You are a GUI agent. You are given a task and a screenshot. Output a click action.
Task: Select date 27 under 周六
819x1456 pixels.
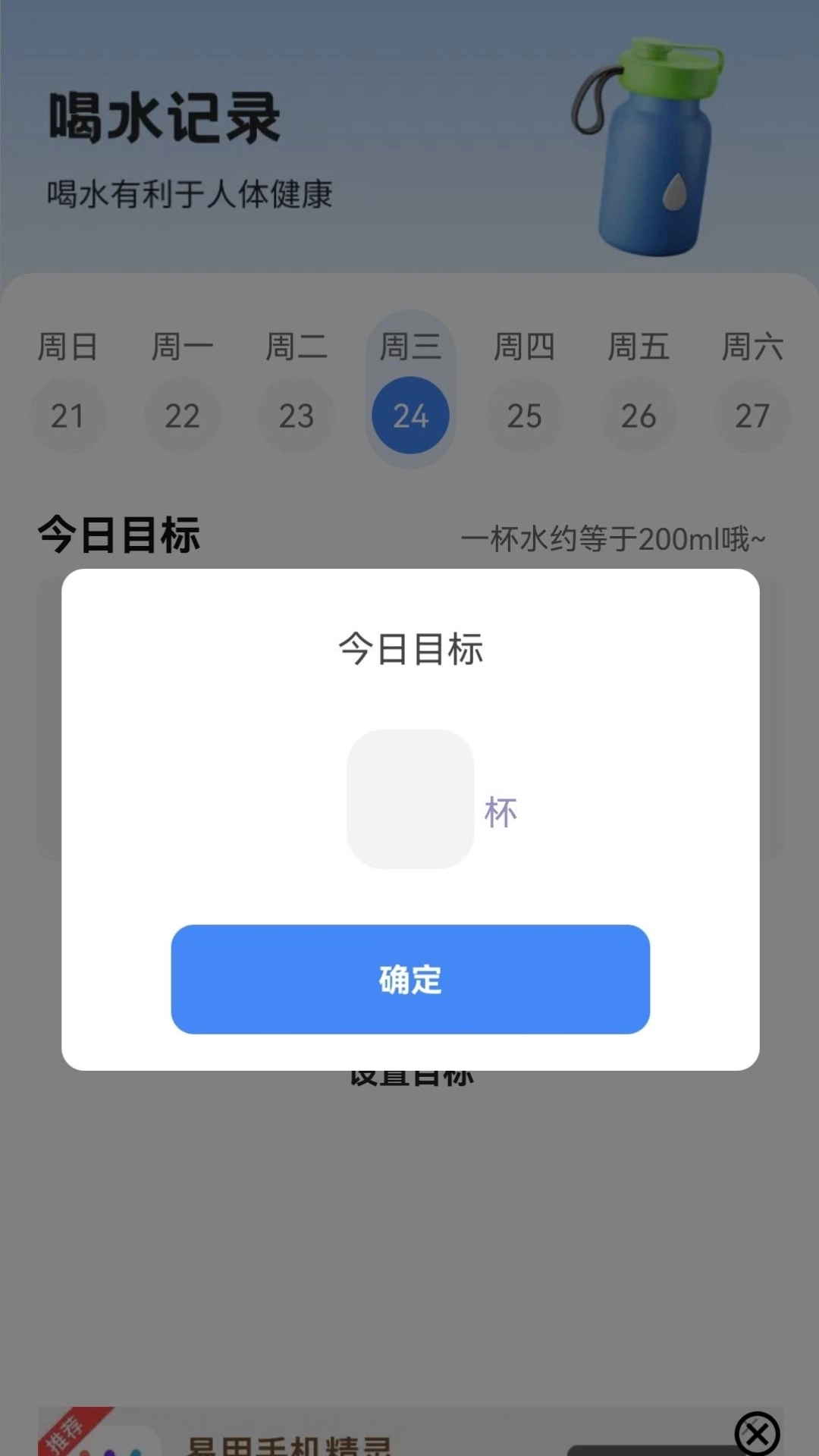[x=752, y=416]
